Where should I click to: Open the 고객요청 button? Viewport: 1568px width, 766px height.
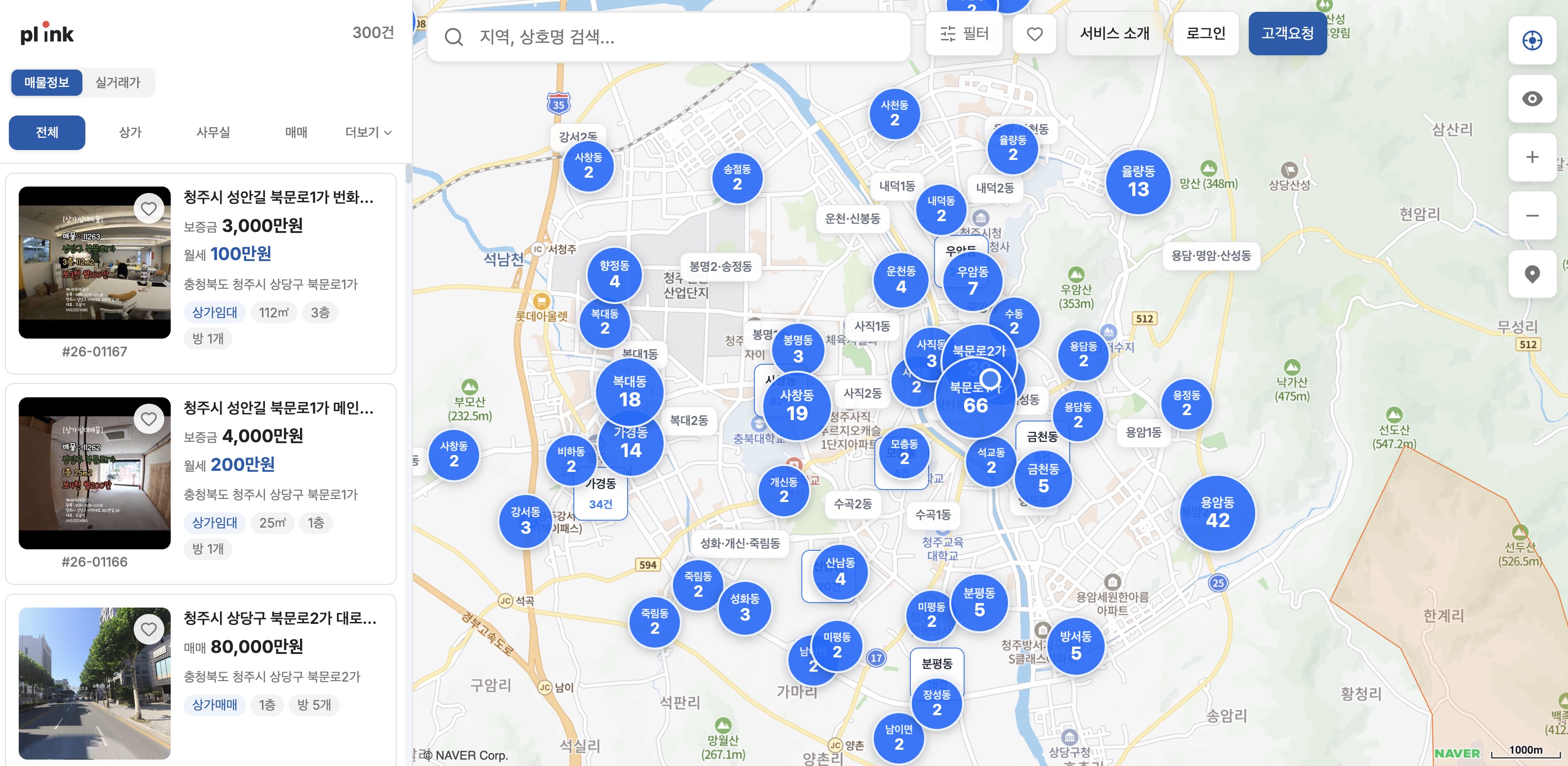[x=1287, y=34]
